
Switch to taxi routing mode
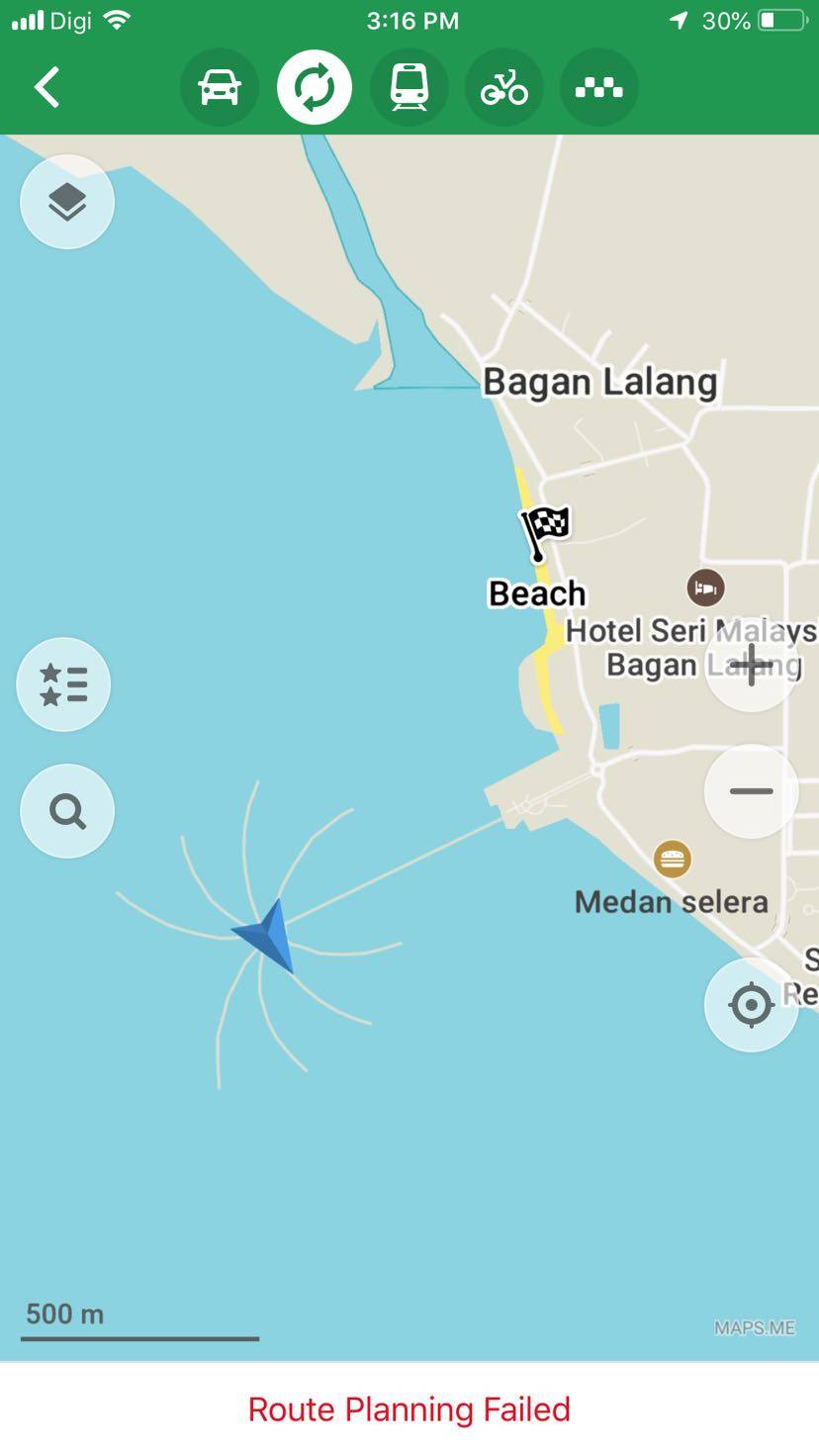pyautogui.click(x=599, y=87)
